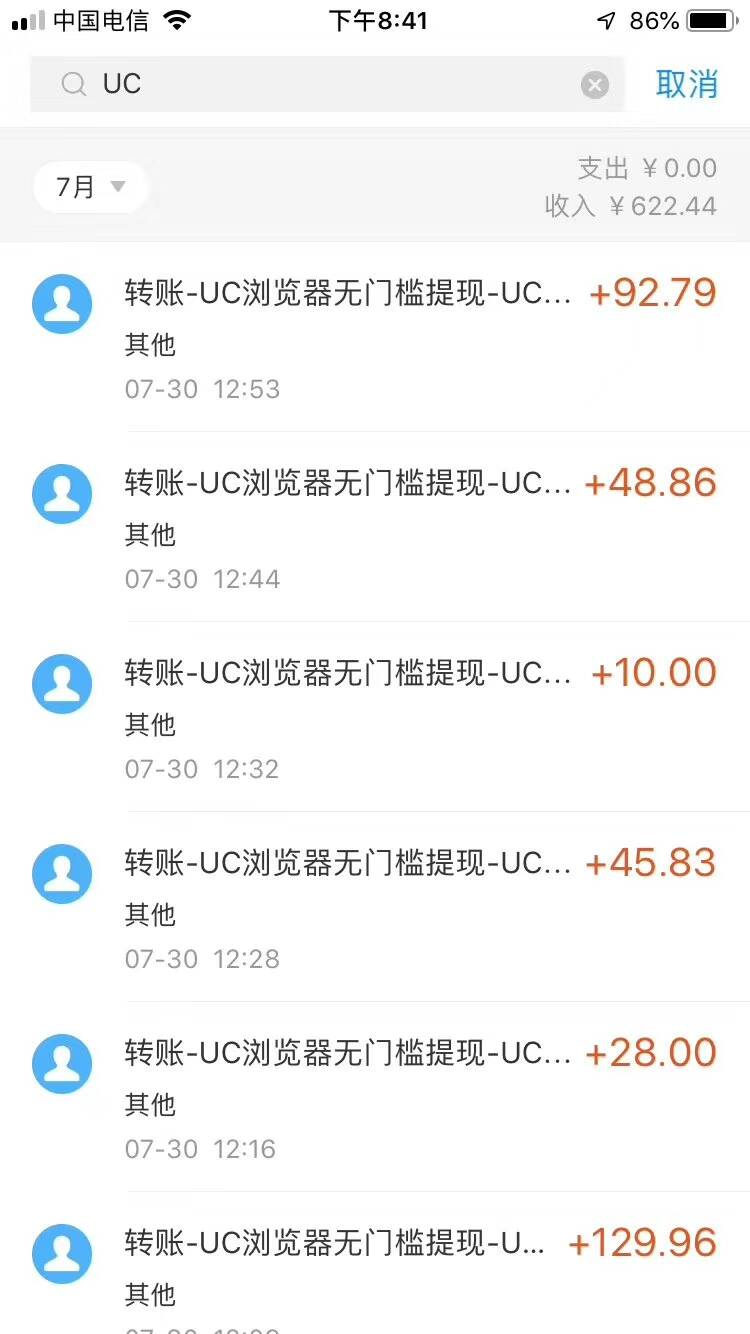Tap the avatar icon beside the +28.00 transaction
750x1334 pixels.
pos(62,1064)
